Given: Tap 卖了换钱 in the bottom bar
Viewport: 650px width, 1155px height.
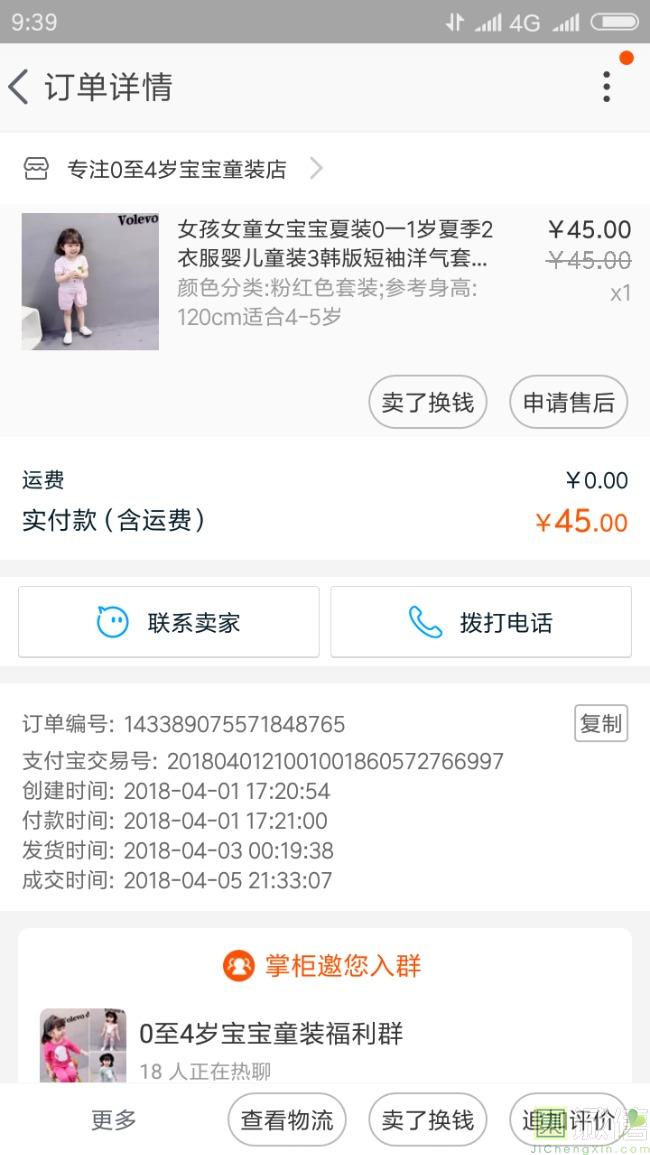Looking at the screenshot, I should tap(427, 1120).
